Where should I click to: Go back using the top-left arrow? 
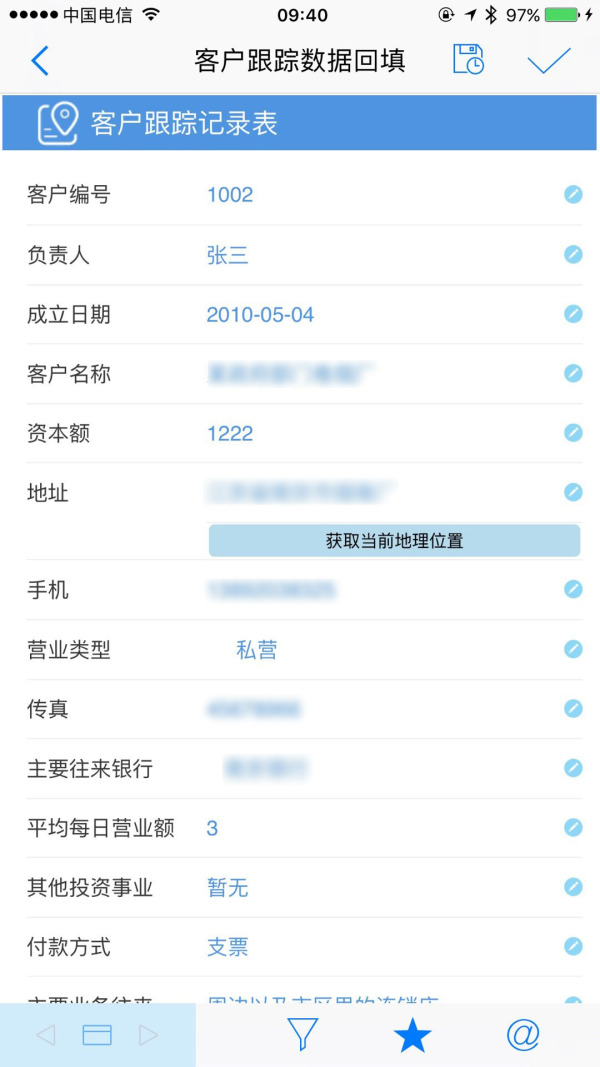point(40,61)
